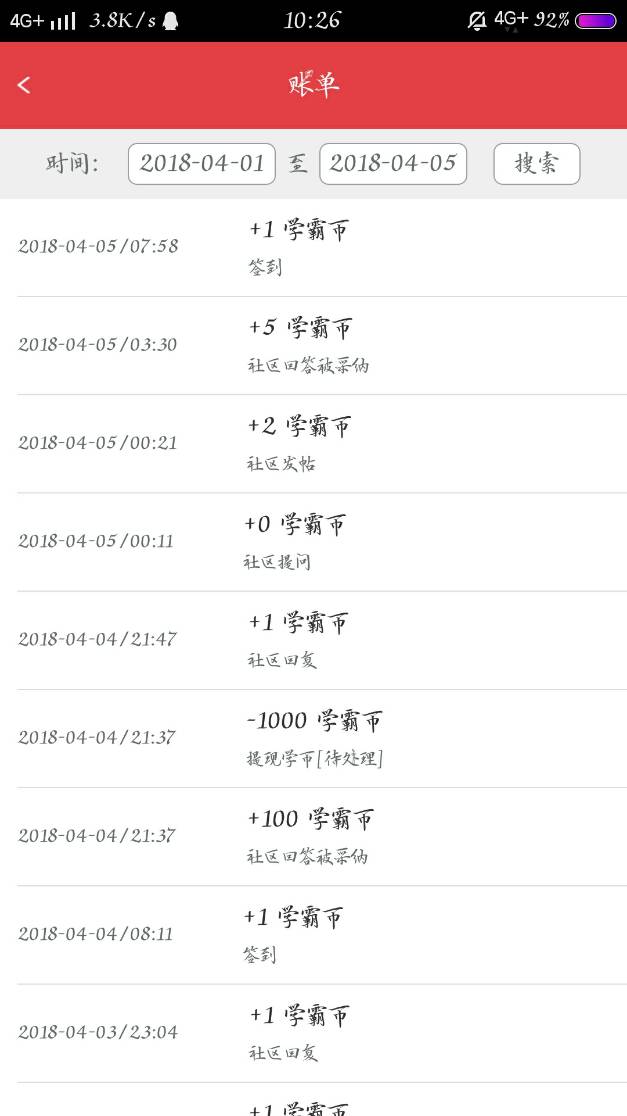This screenshot has height=1116, width=627.
Task: Tap the 搜索 button
Action: [536, 164]
